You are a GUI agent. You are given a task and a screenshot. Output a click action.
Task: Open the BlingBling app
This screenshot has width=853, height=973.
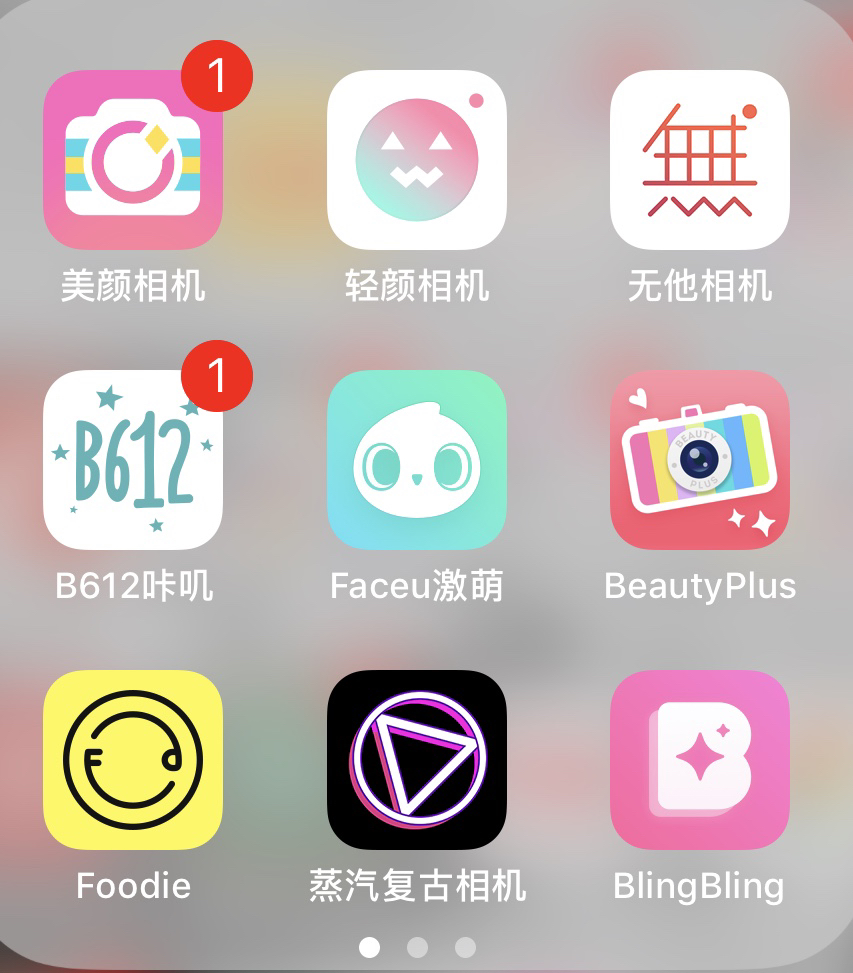(700, 760)
